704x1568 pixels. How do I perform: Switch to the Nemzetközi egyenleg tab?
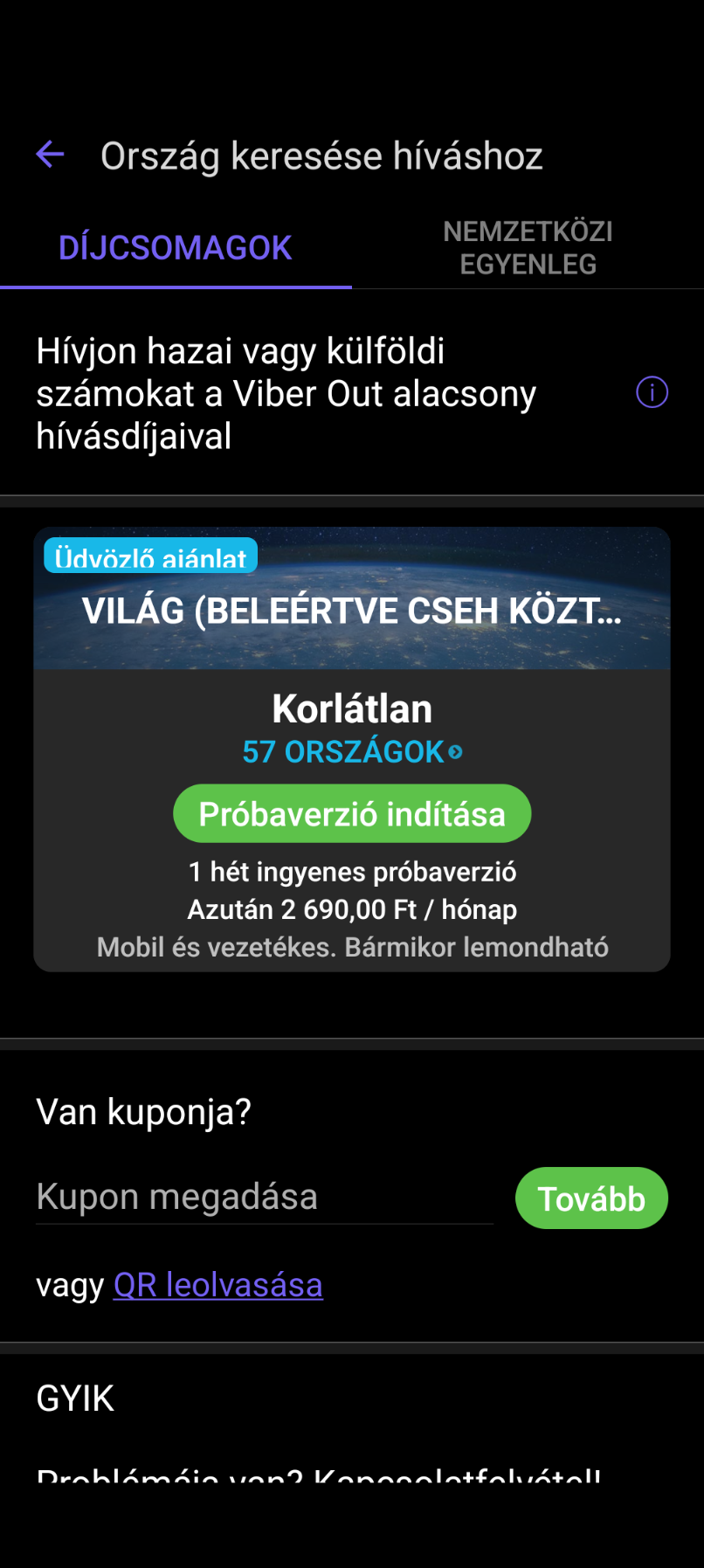528,248
